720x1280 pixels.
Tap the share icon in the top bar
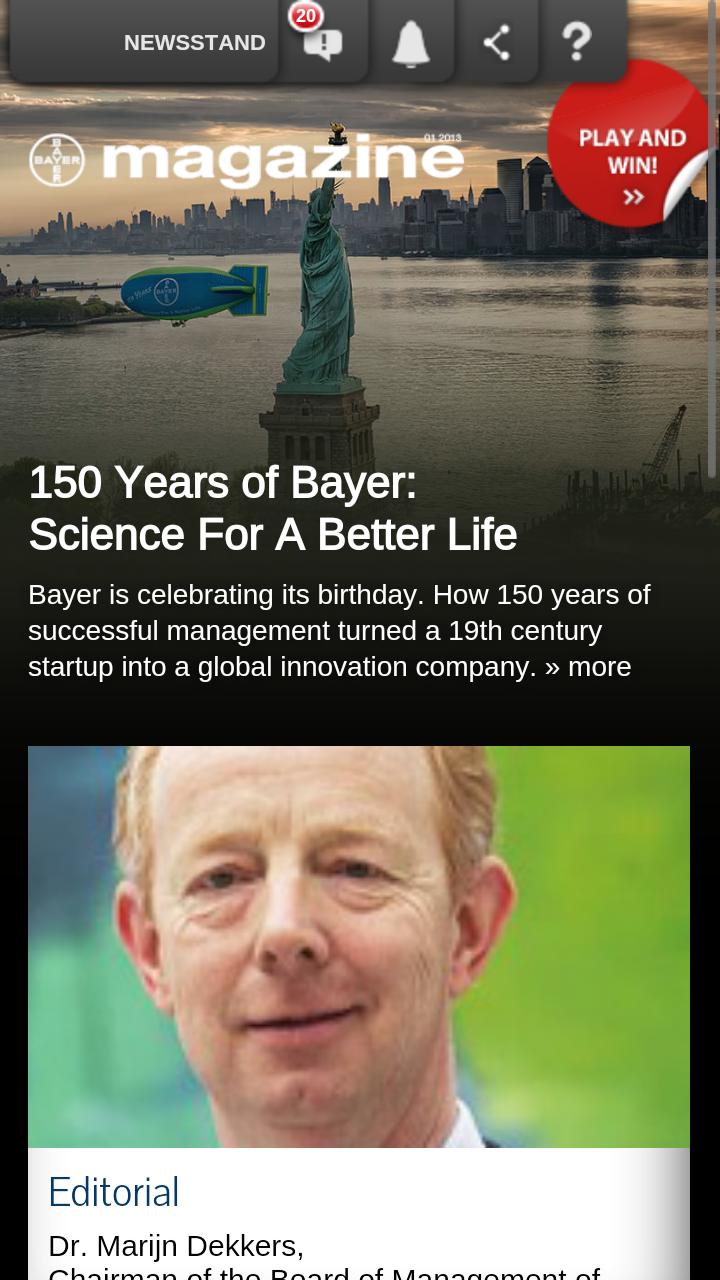tap(496, 40)
